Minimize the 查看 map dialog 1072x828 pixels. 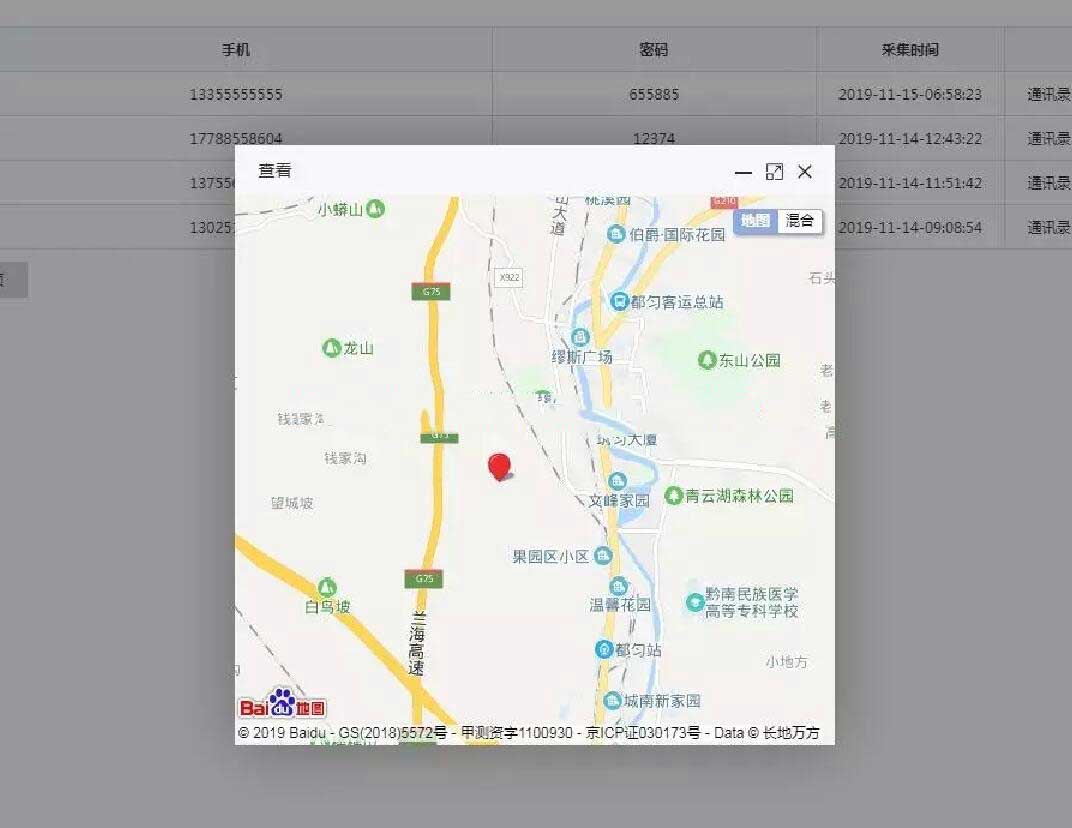tap(743, 172)
